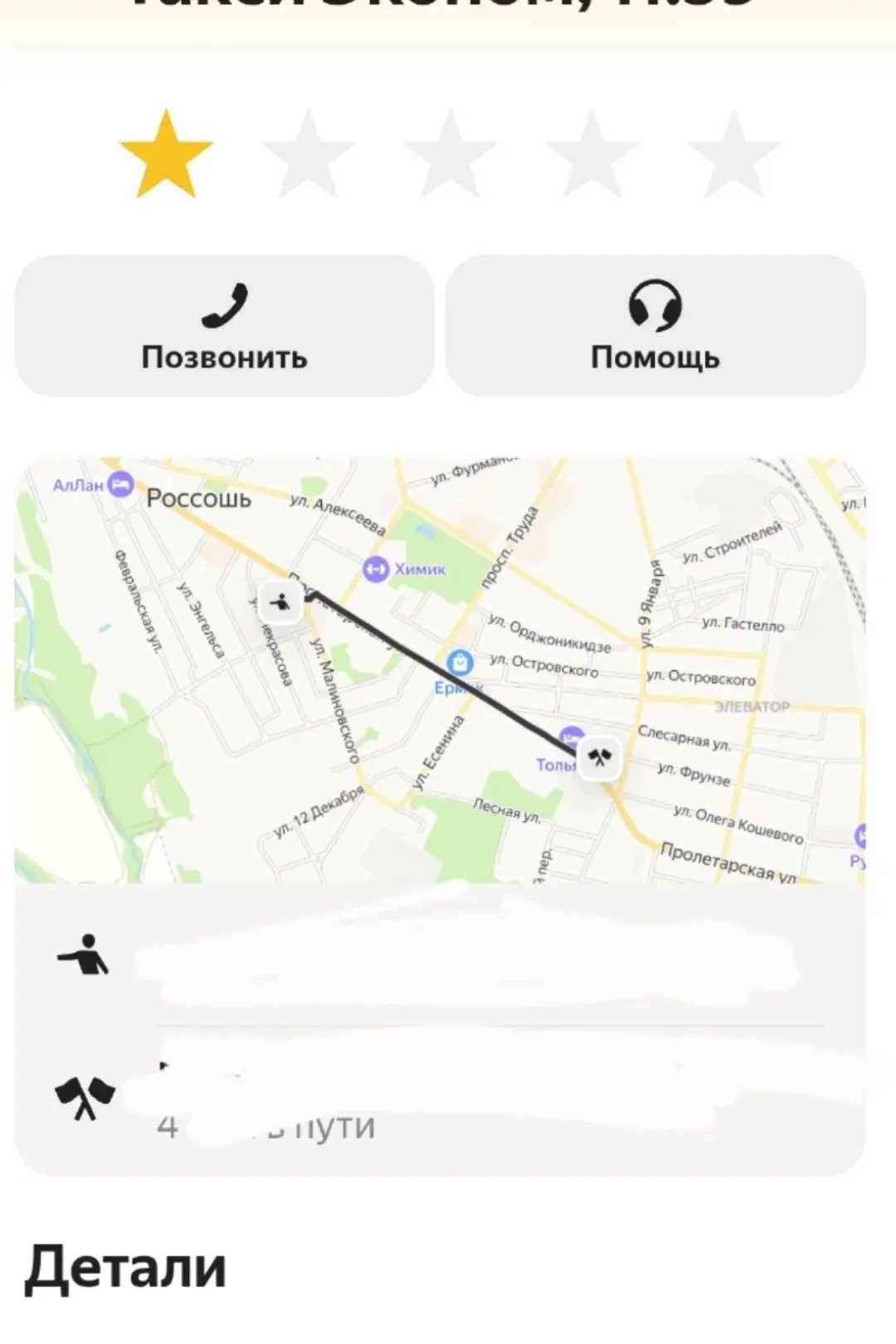The image size is (896, 1344).
Task: Select the third rating star
Action: 450,155
